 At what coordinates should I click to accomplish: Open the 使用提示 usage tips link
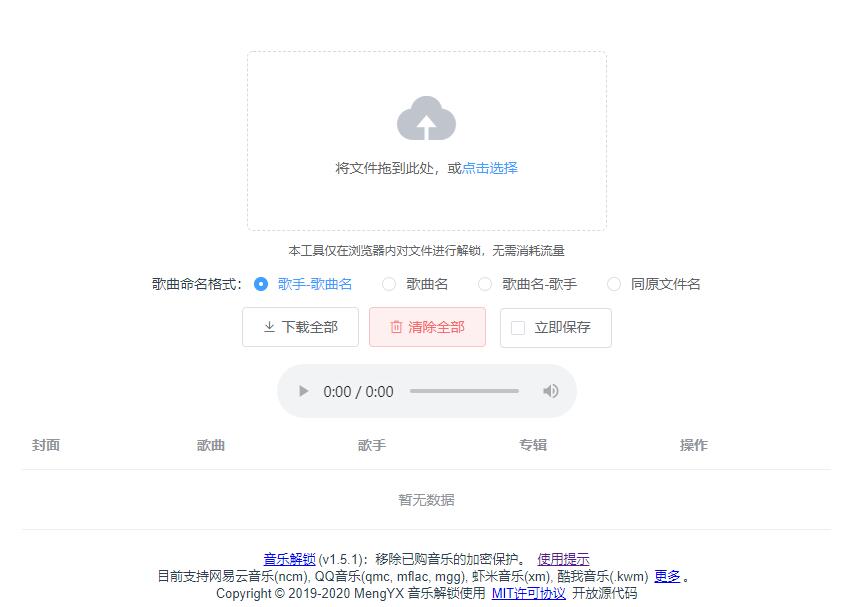pos(563,559)
